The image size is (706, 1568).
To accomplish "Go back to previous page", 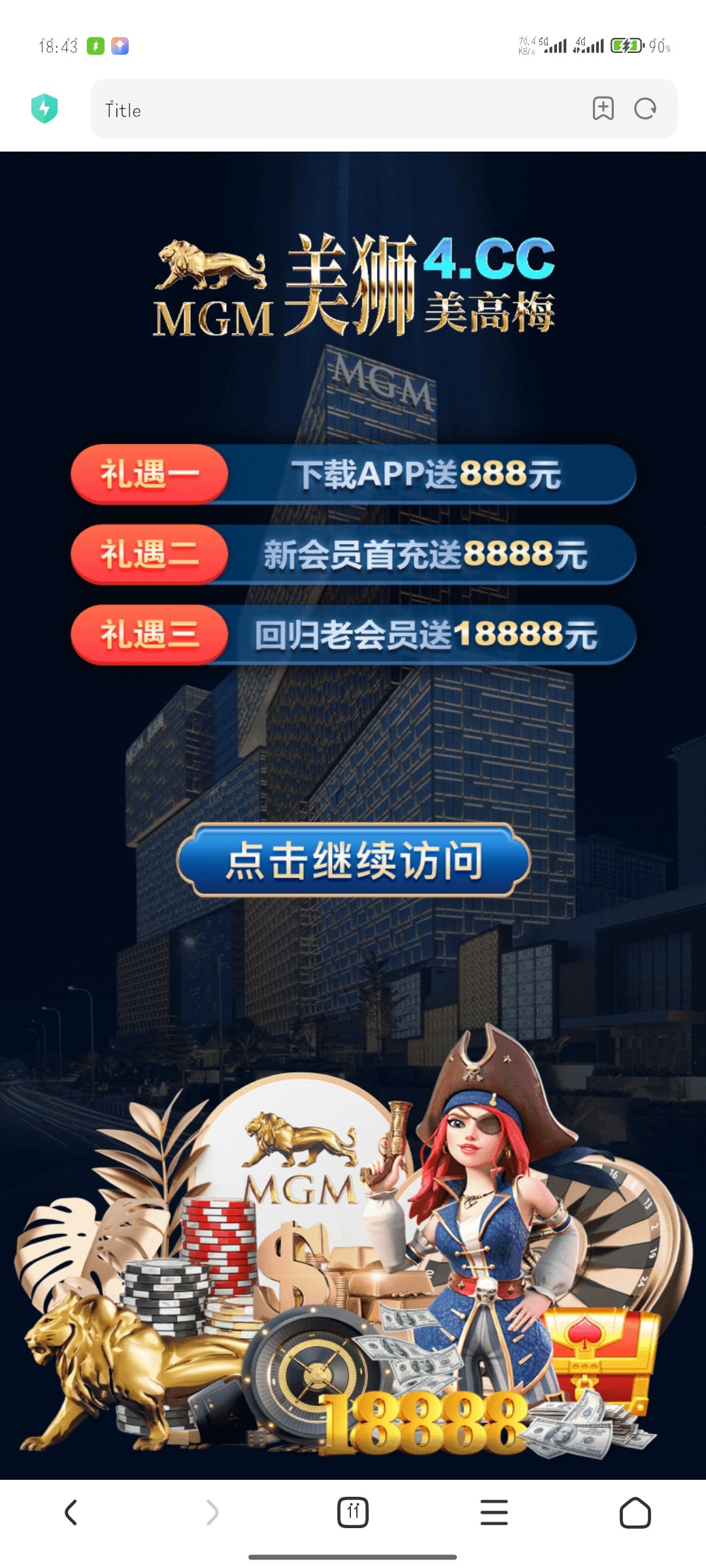I will (71, 1512).
